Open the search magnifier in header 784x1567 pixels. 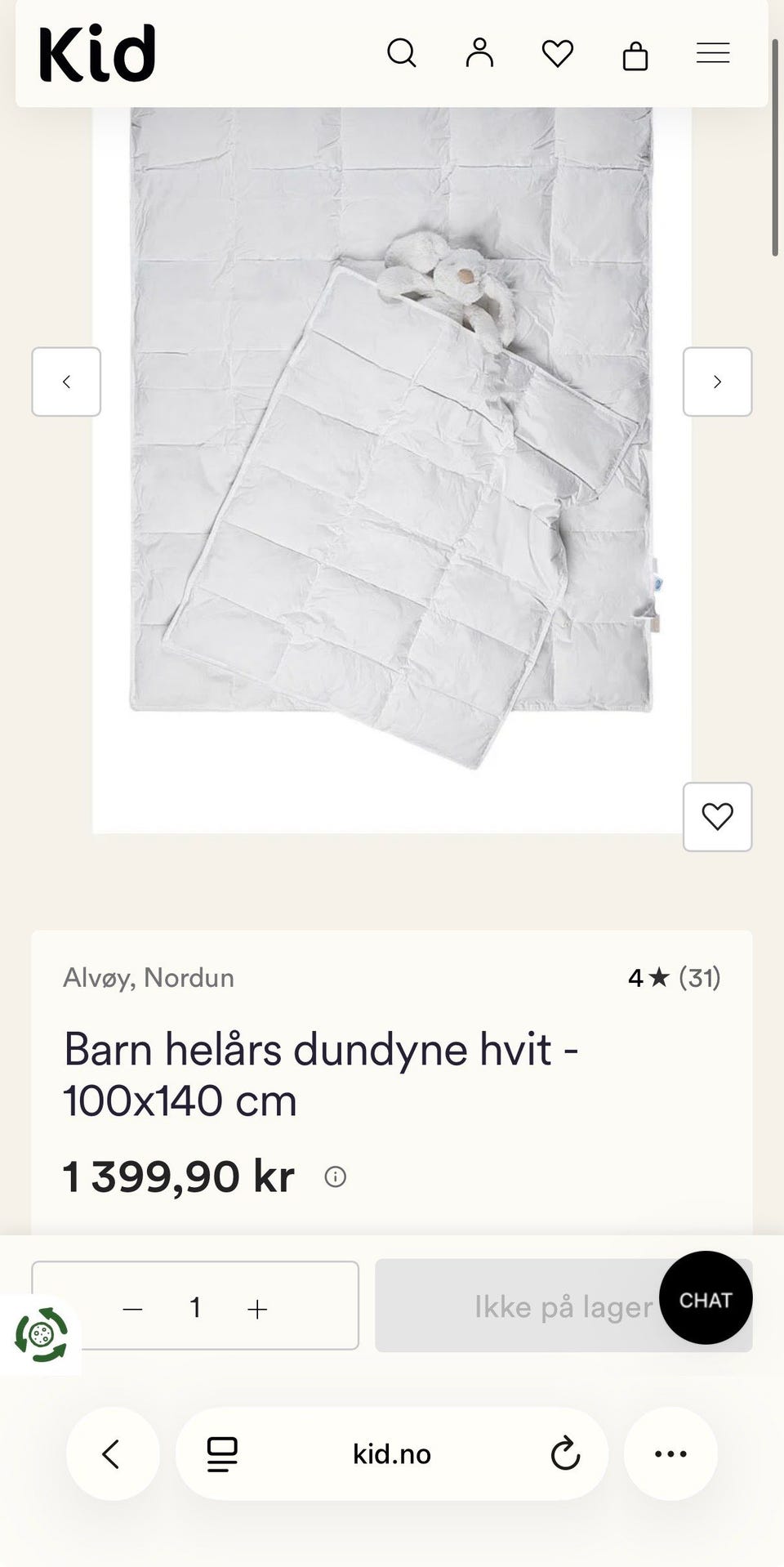401,54
